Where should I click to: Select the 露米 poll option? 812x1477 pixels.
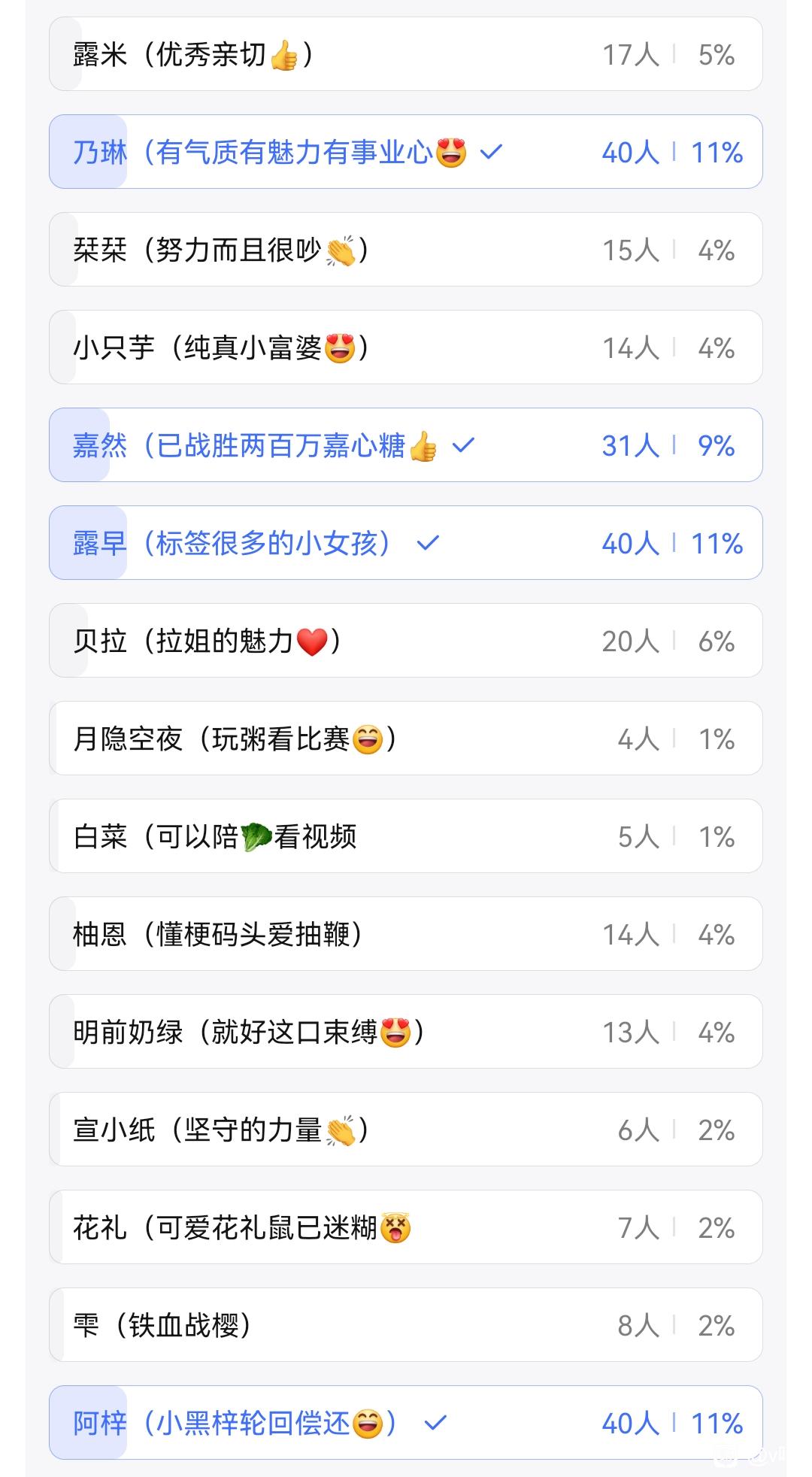coord(406,54)
